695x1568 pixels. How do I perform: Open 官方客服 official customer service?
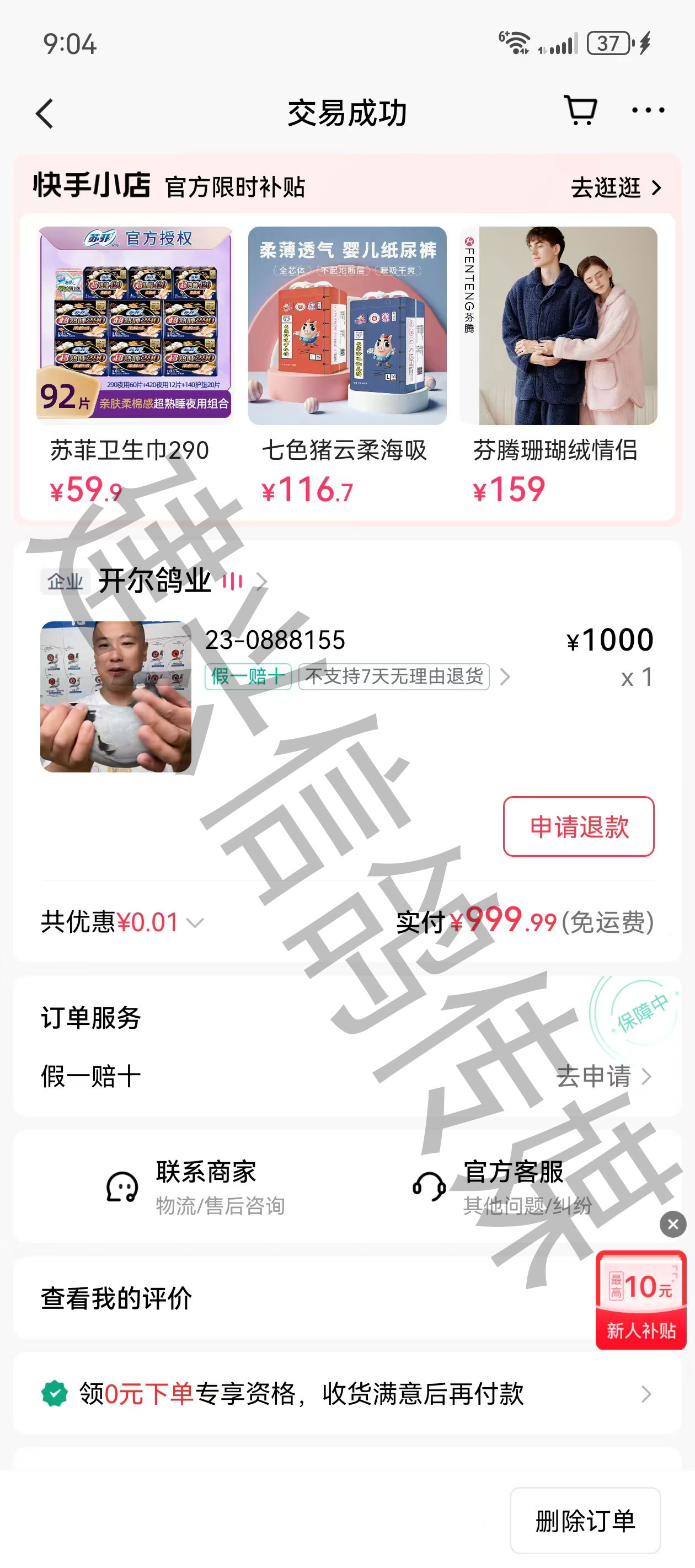click(x=502, y=1186)
